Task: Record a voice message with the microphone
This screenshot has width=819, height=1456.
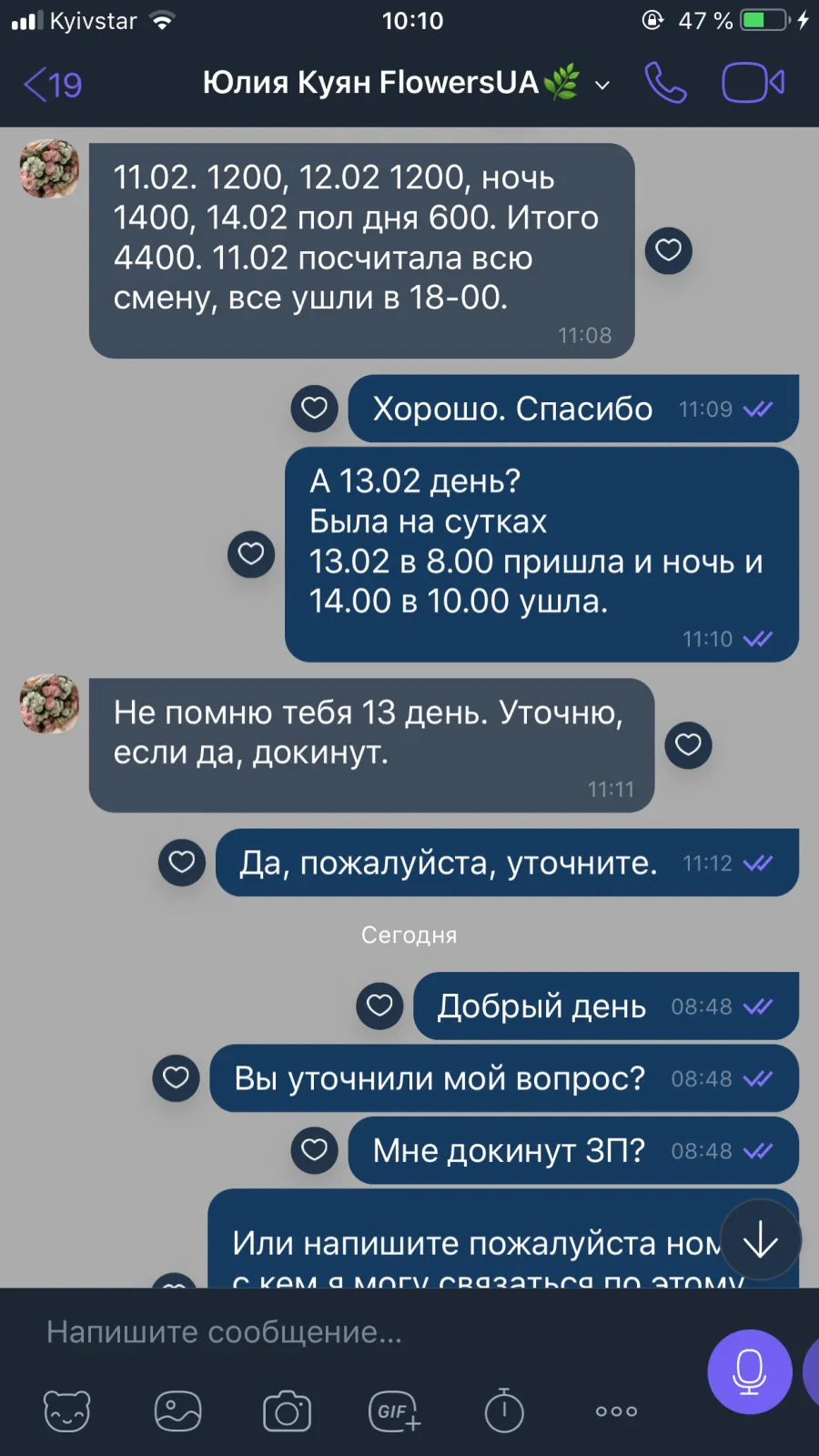Action: (750, 1371)
